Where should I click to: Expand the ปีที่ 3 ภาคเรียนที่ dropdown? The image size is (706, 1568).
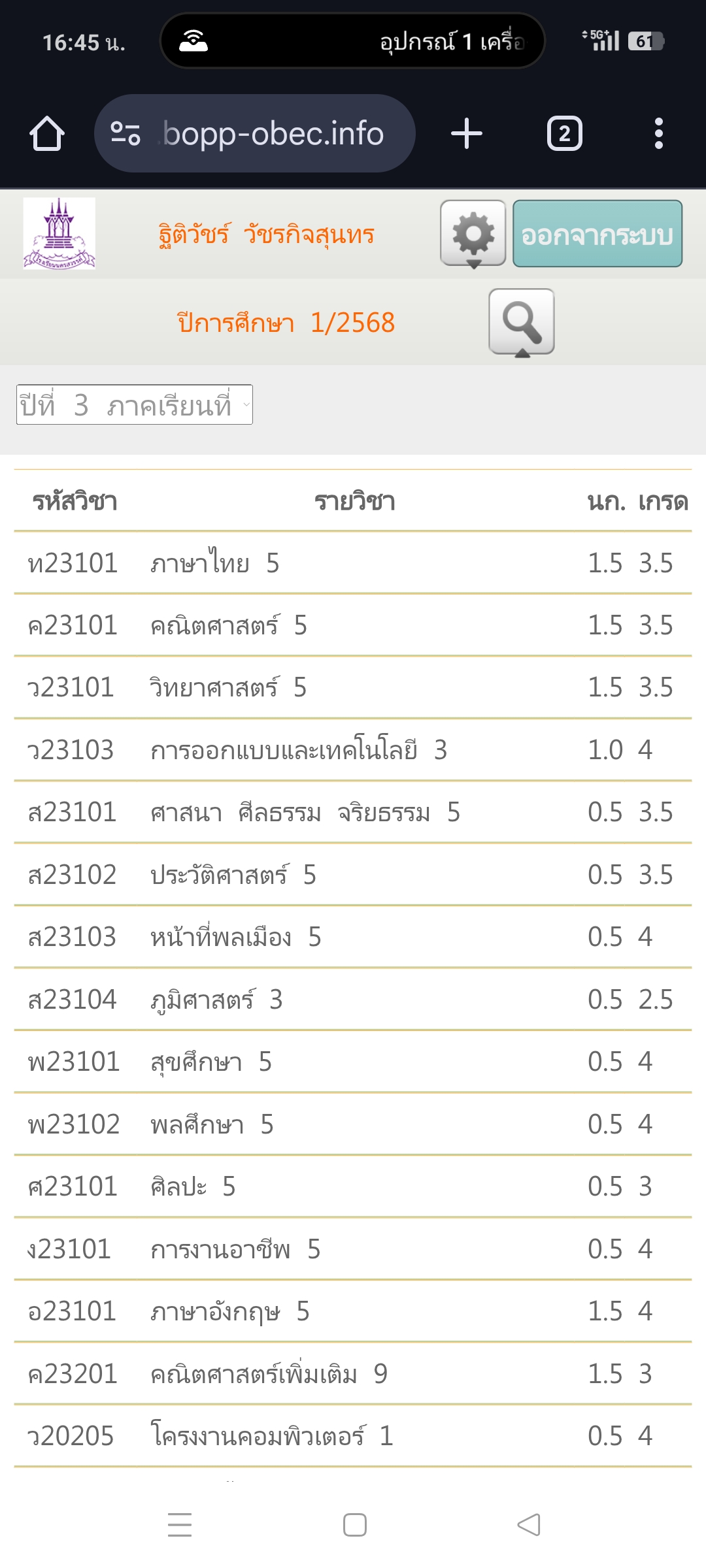(x=135, y=405)
